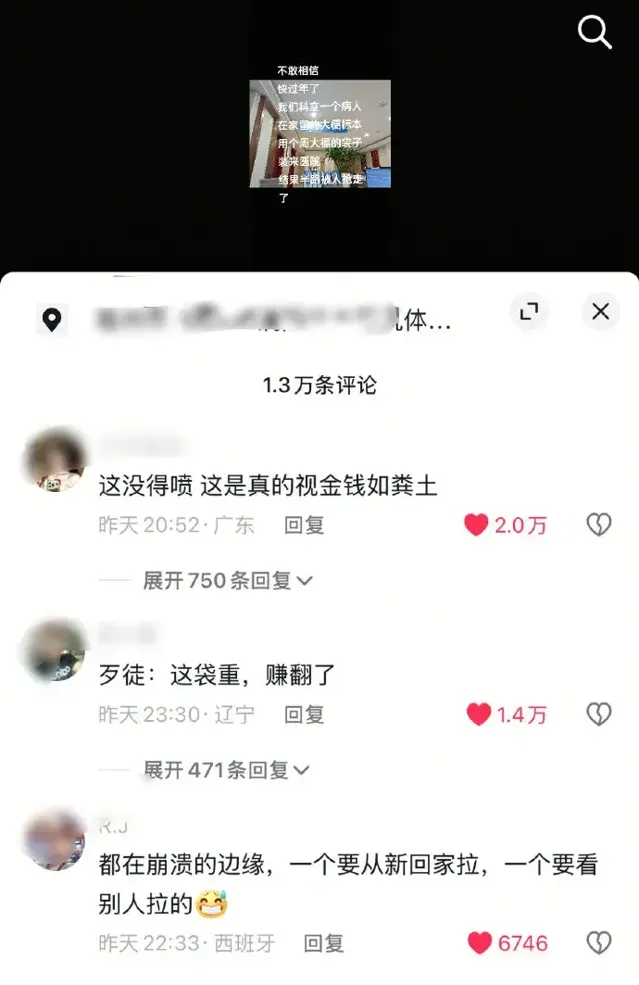
Task: Dislike R.J's comment from 西班牙
Action: pyautogui.click(x=598, y=942)
